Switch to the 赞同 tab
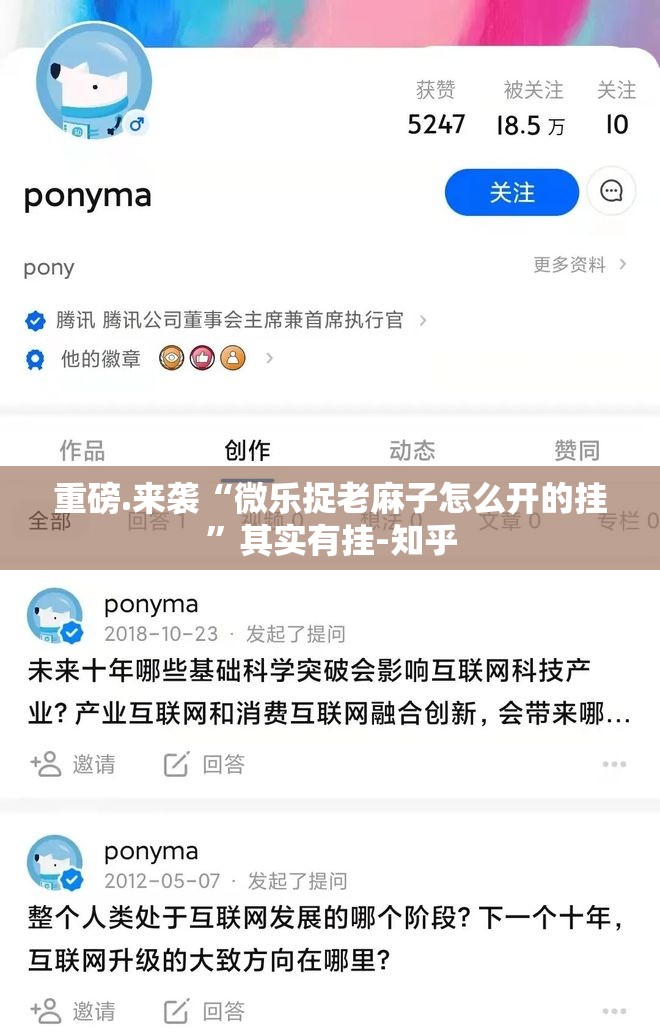Image resolution: width=660 pixels, height=1036 pixels. tap(577, 450)
